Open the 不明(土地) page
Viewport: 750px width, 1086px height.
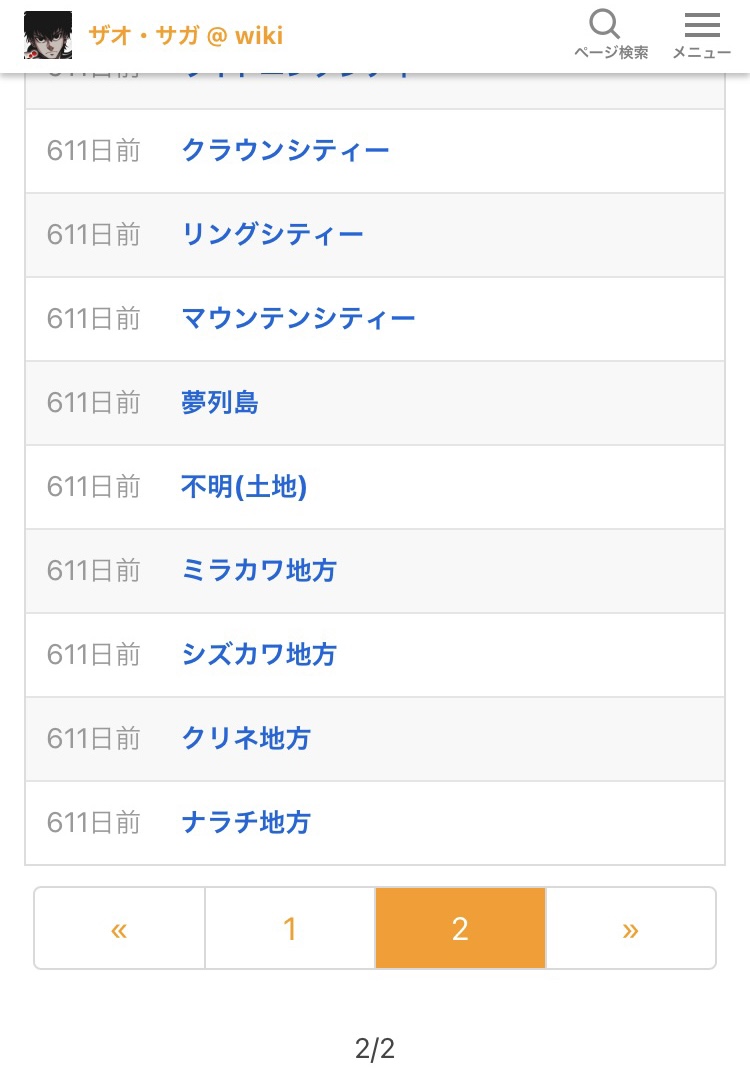[244, 487]
